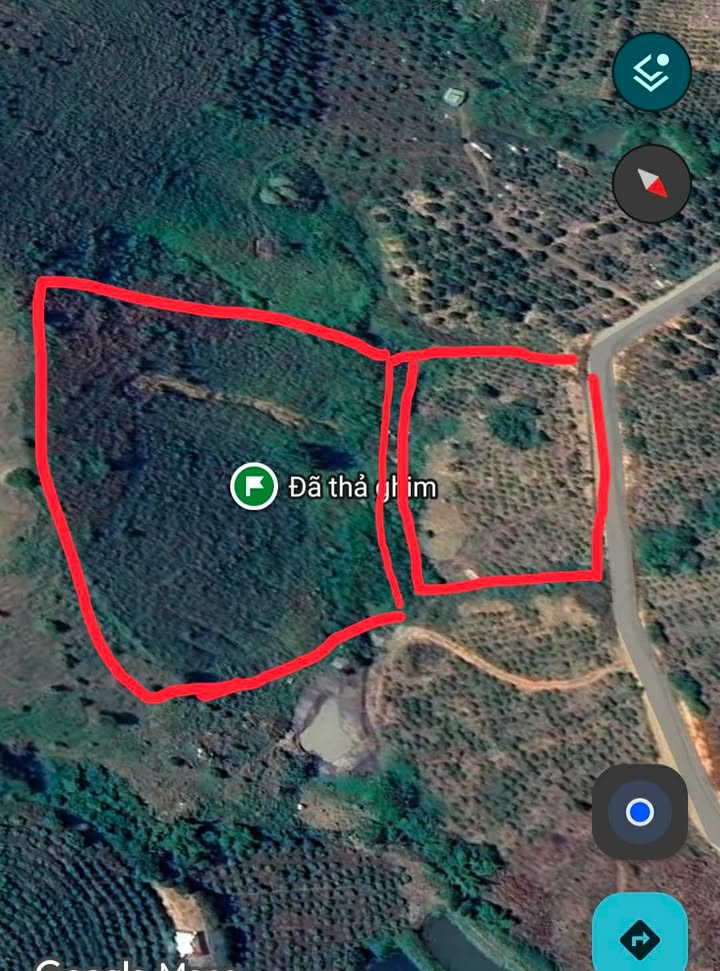The height and width of the screenshot is (971, 720).
Task: Center the map on my location
Action: [x=640, y=812]
